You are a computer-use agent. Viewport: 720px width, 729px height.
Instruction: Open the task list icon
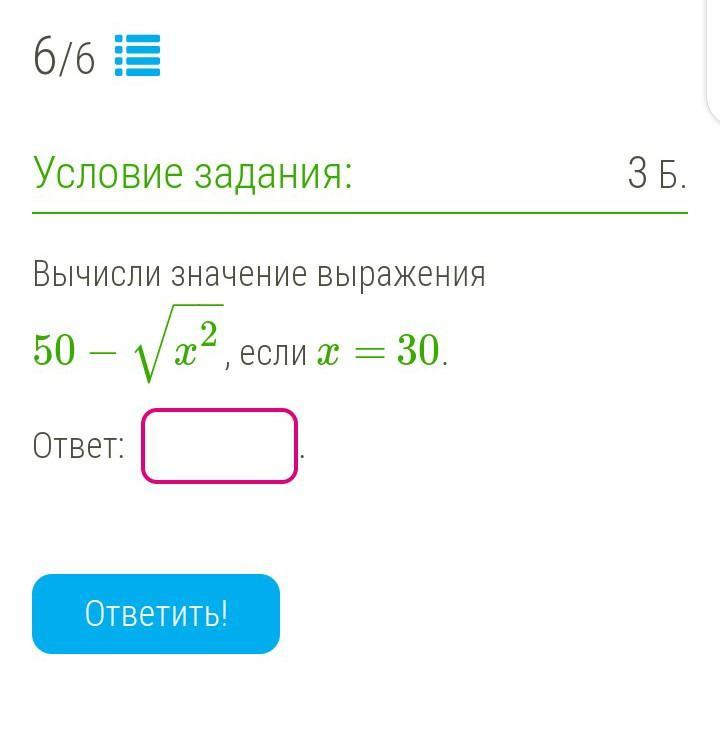coord(137,56)
